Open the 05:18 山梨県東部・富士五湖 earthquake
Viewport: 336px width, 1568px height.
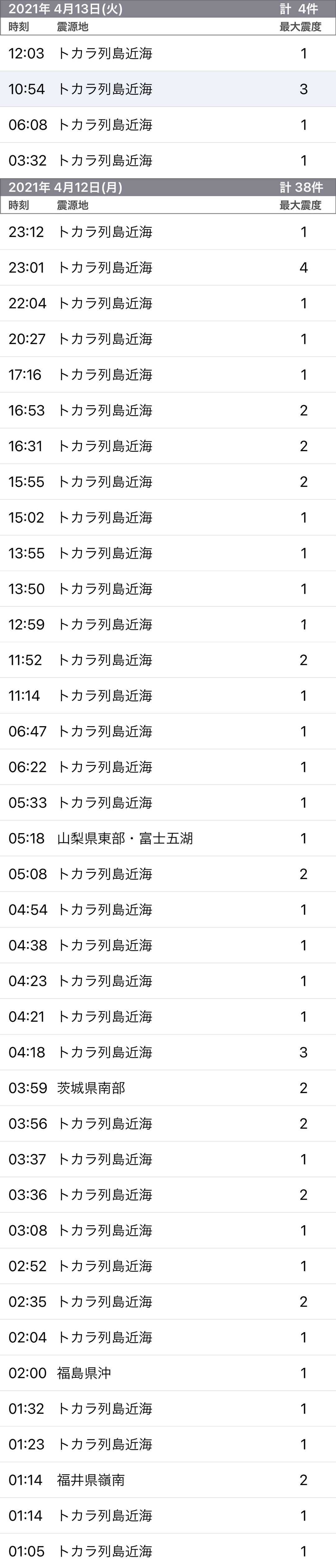pos(168,838)
